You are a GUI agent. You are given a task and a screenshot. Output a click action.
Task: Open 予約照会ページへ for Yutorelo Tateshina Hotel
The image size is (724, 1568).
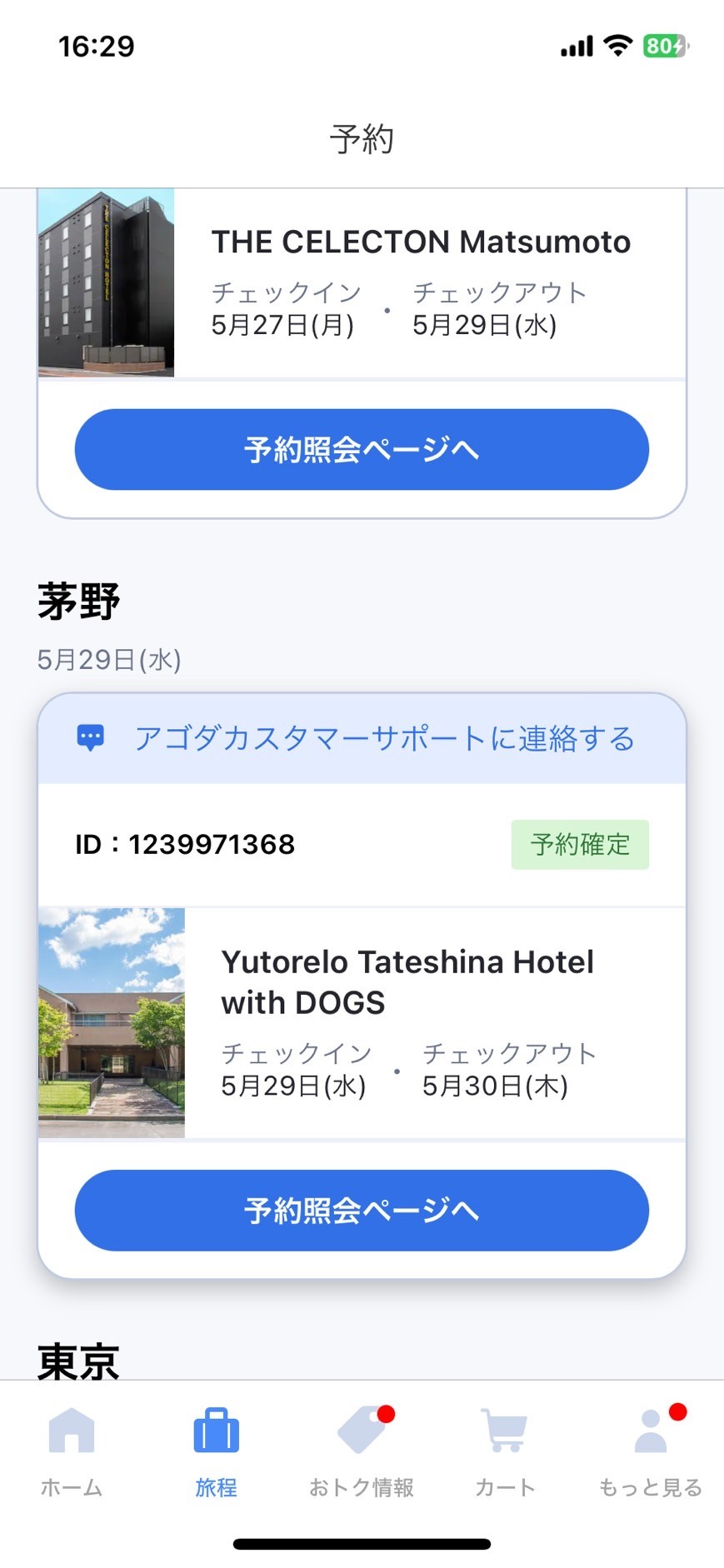click(362, 1210)
